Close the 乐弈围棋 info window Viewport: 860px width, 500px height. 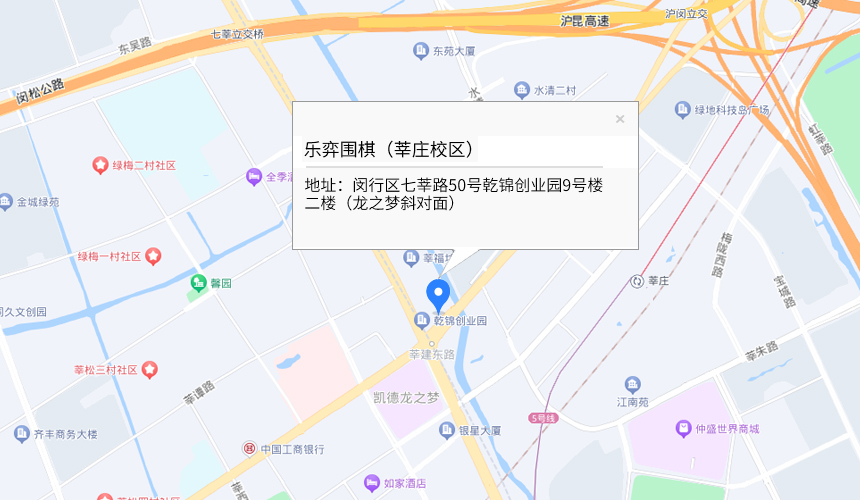[x=620, y=119]
